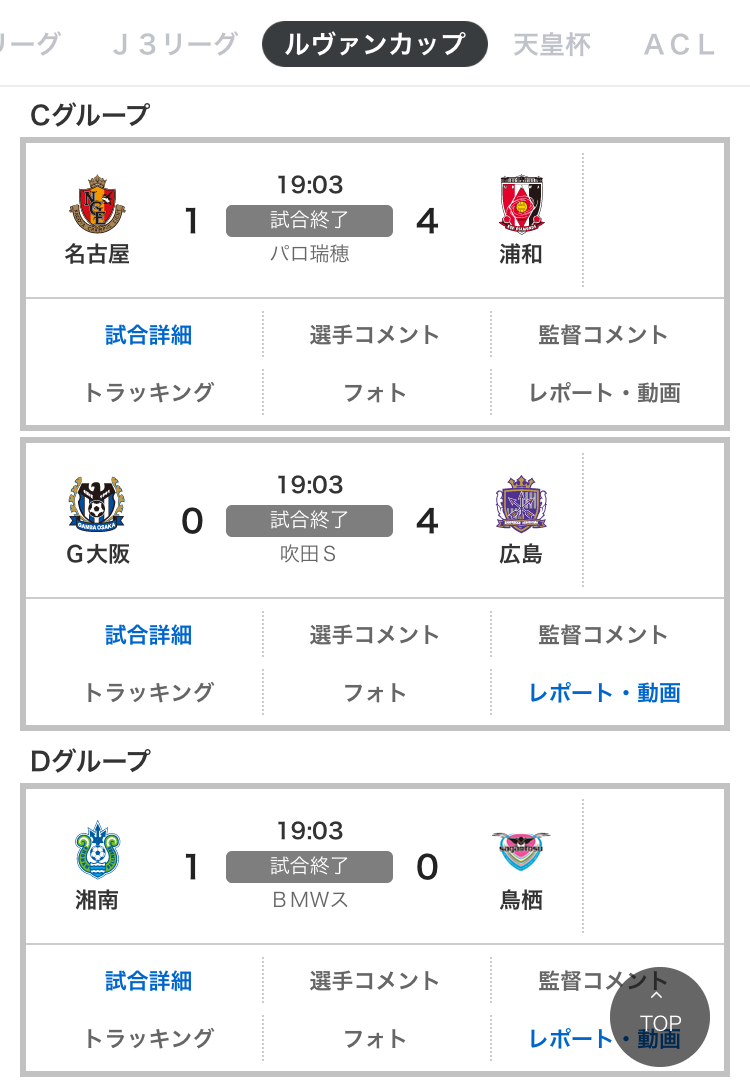Open the ACL tab

(680, 44)
